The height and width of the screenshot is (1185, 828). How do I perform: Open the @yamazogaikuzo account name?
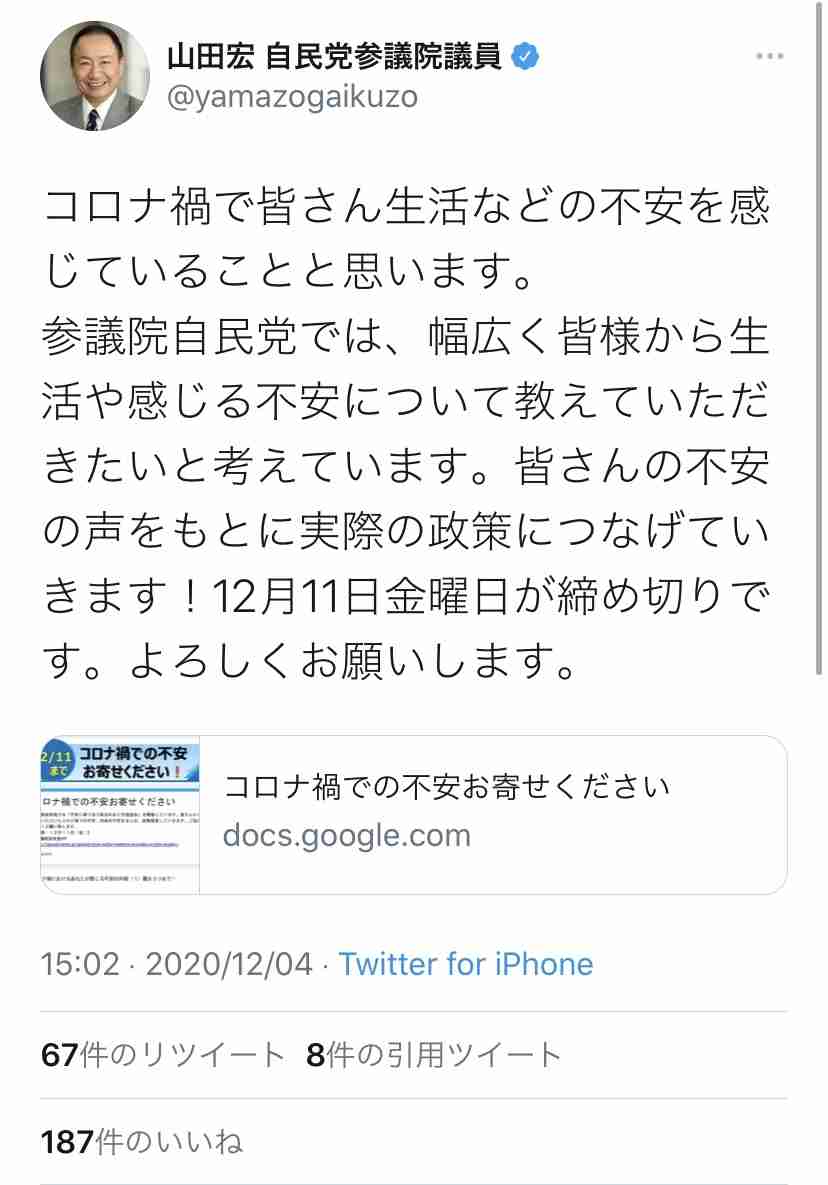(291, 98)
